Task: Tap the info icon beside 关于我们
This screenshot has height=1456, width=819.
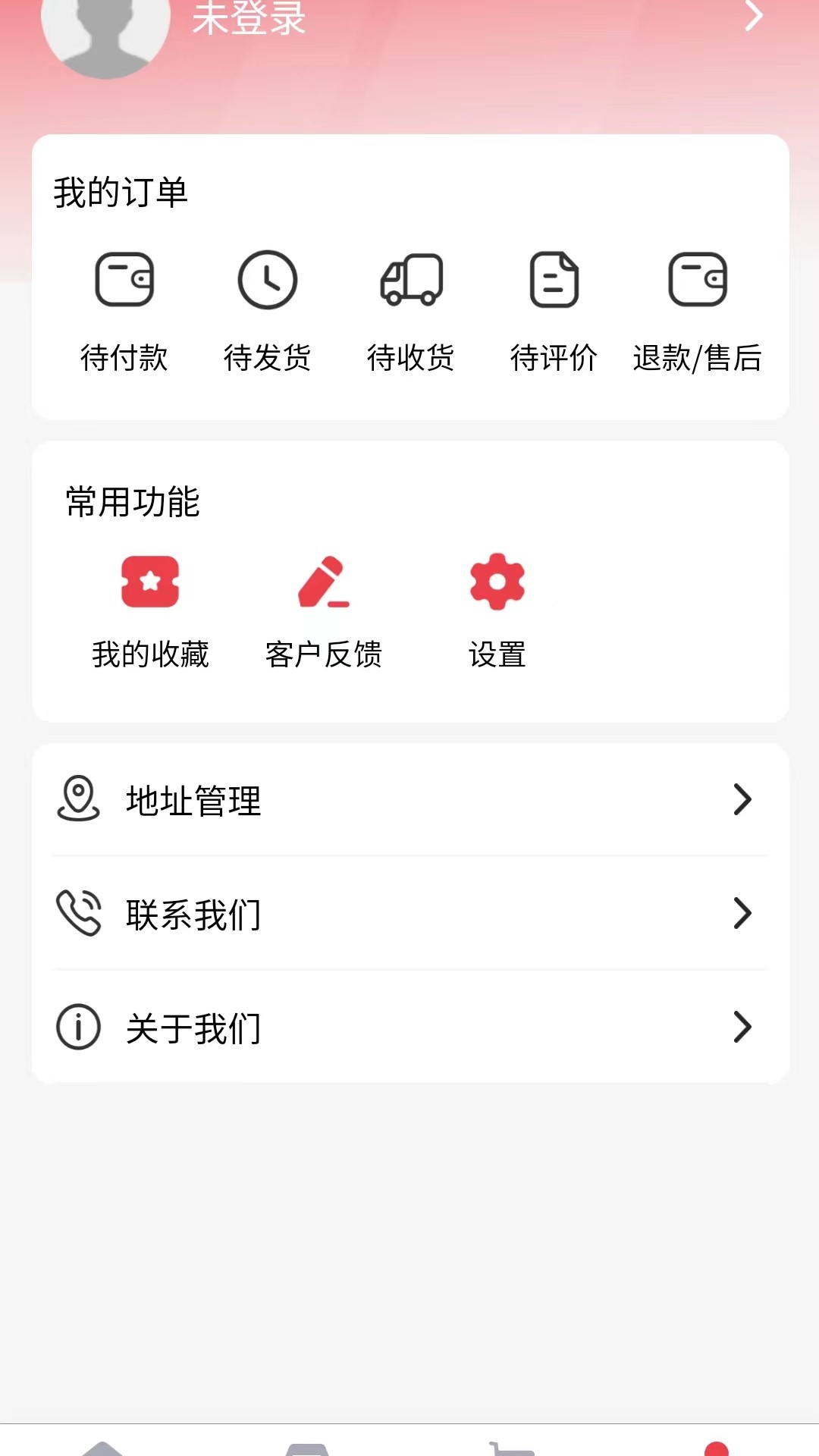Action: pyautogui.click(x=78, y=1028)
